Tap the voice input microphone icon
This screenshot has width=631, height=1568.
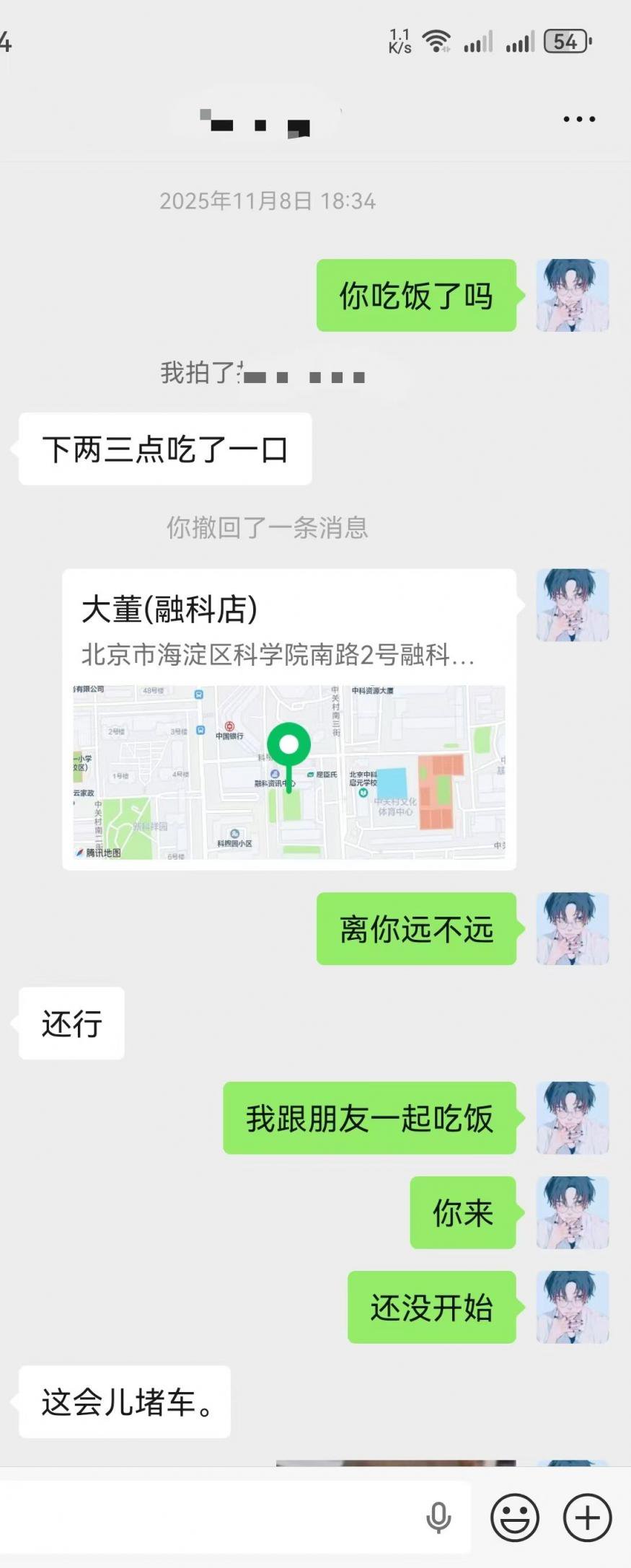click(x=438, y=1517)
